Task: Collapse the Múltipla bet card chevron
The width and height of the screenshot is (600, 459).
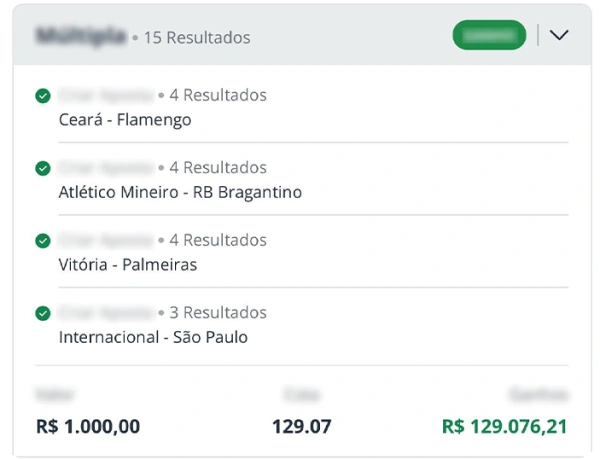Action: point(559,35)
